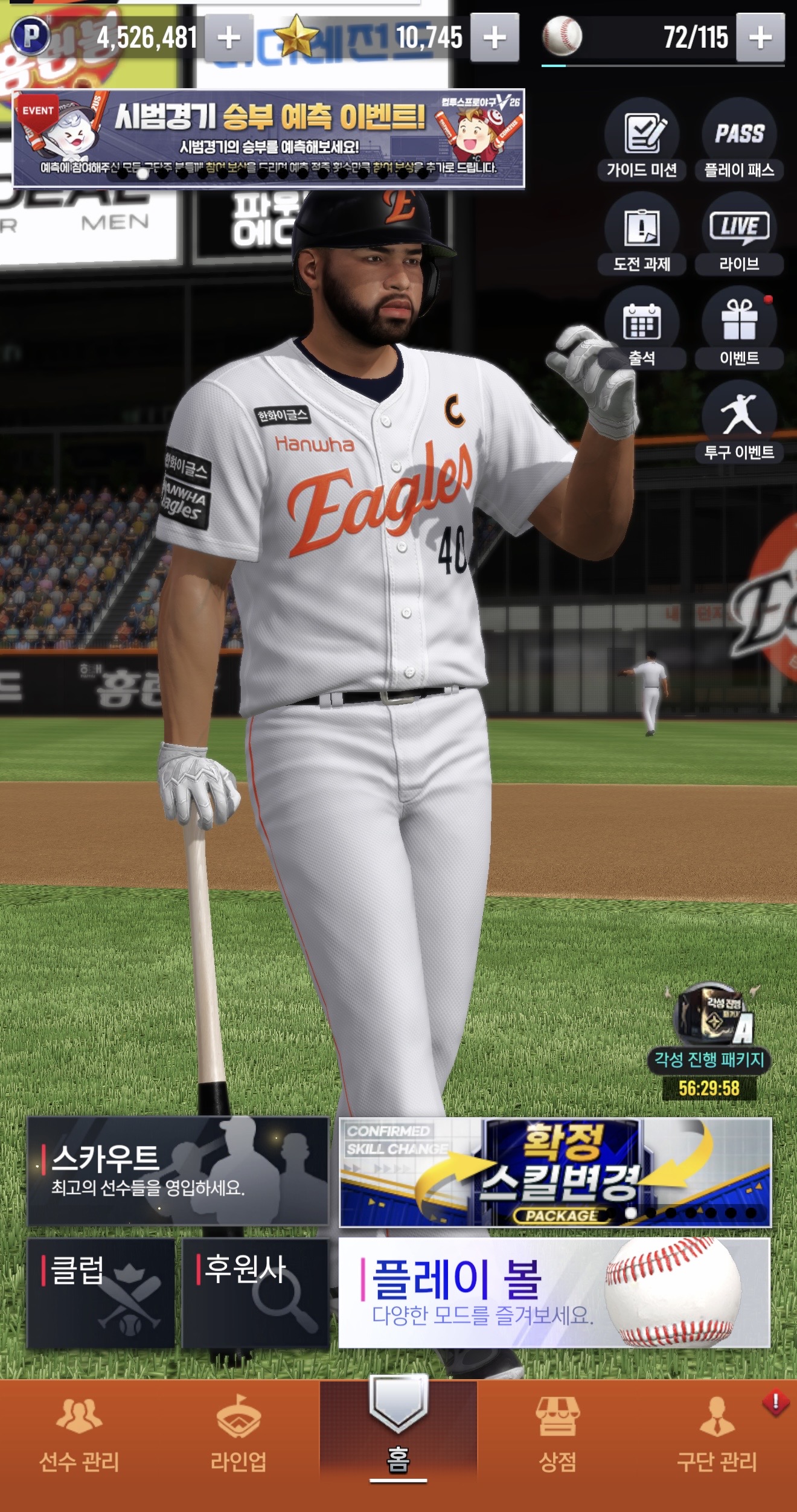Viewport: 797px width, 1512px height.
Task: Open 투구 이벤트
Action: pyautogui.click(x=739, y=423)
